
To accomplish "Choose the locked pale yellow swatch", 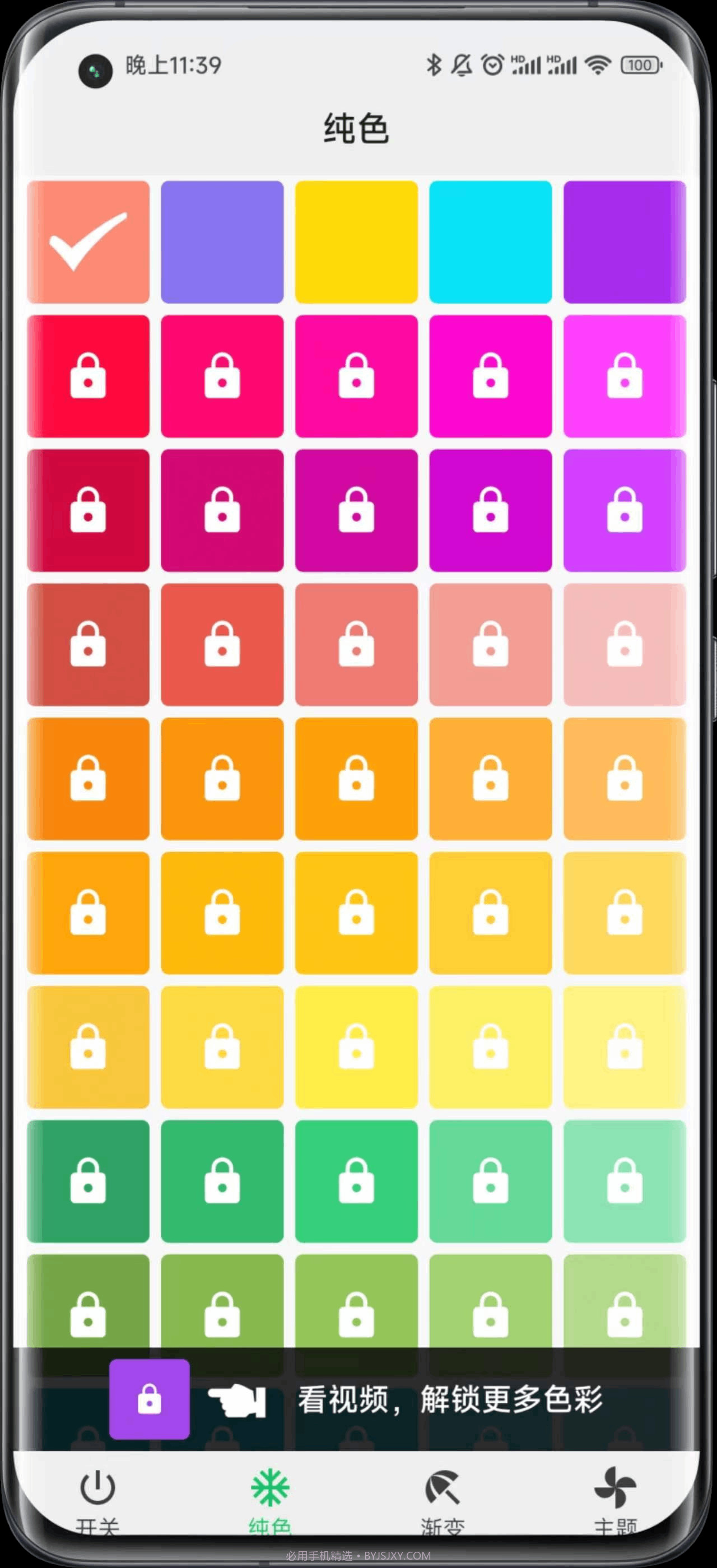I will [x=625, y=1047].
